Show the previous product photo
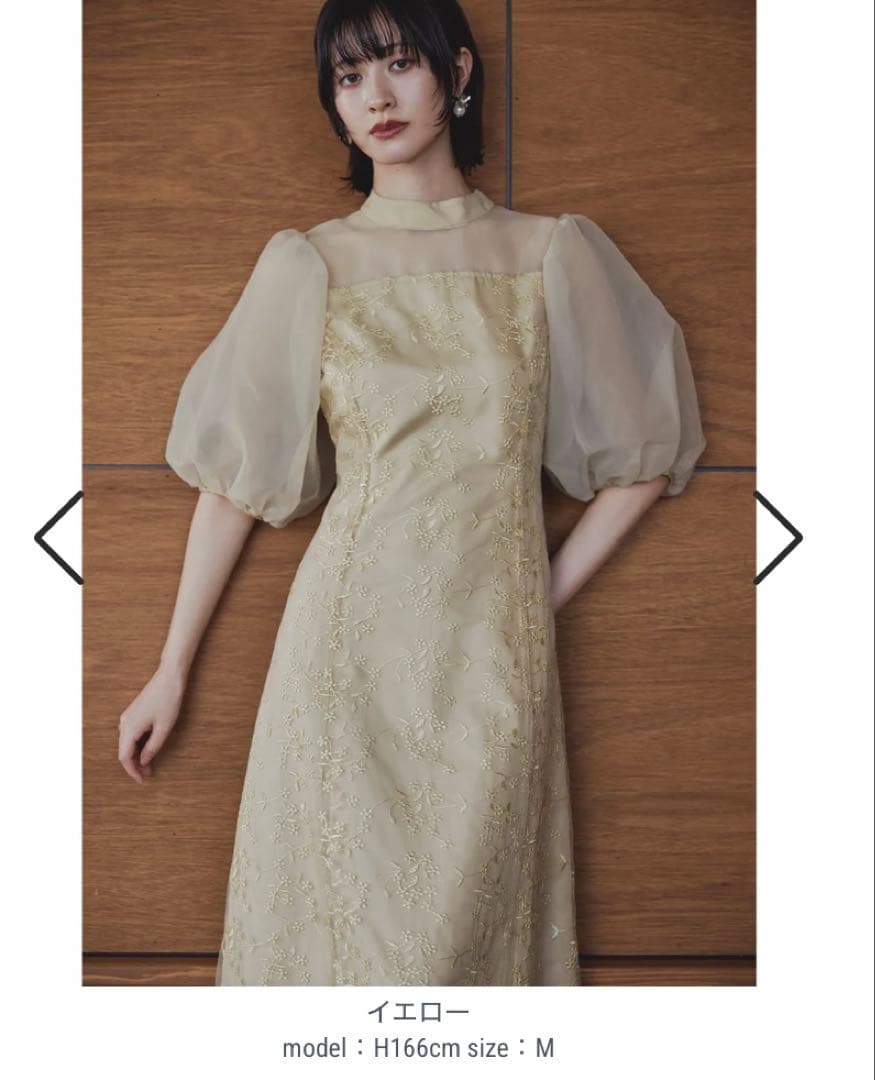This screenshot has height=1080, width=875. click(x=58, y=538)
